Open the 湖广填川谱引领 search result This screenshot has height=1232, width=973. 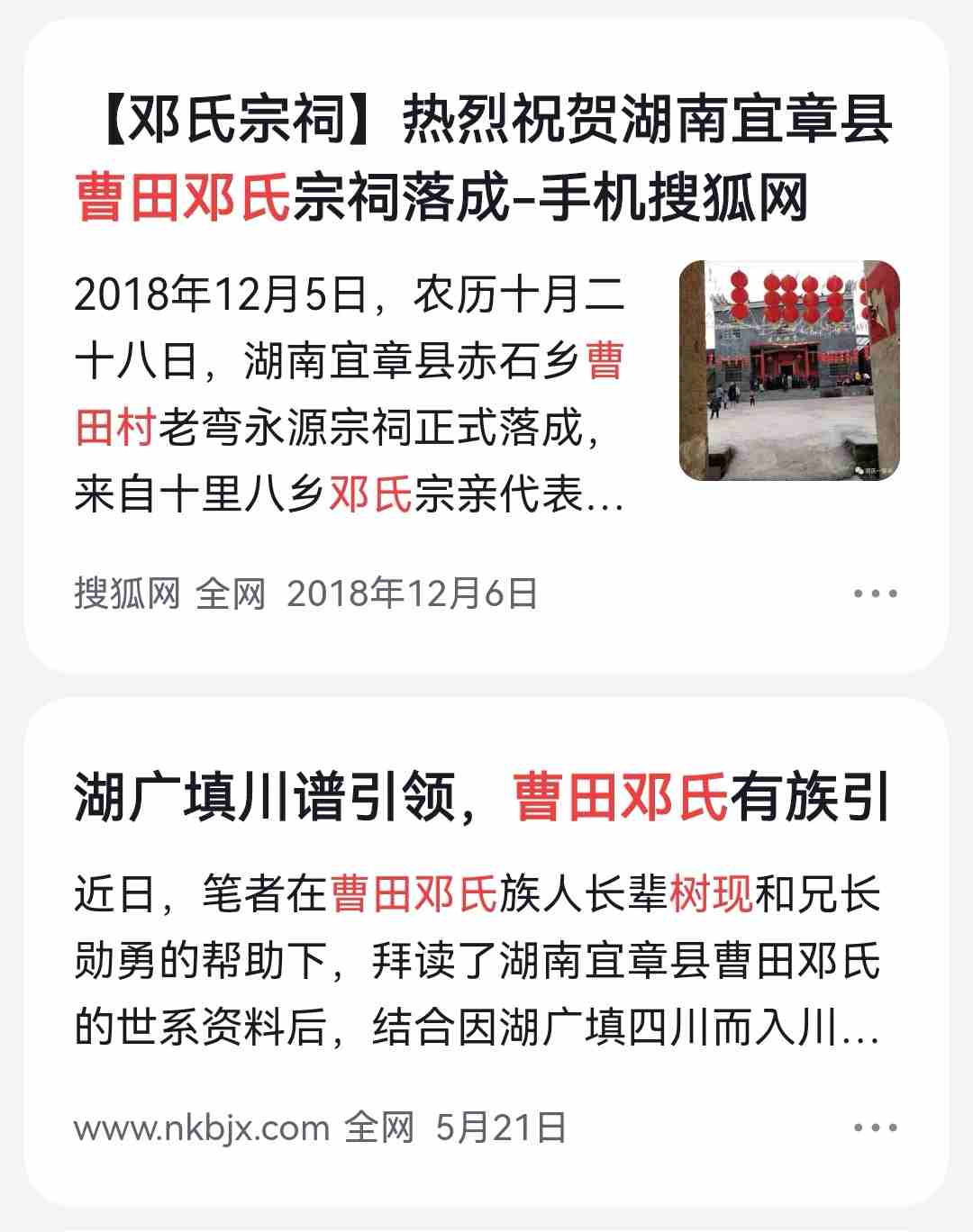(482, 798)
